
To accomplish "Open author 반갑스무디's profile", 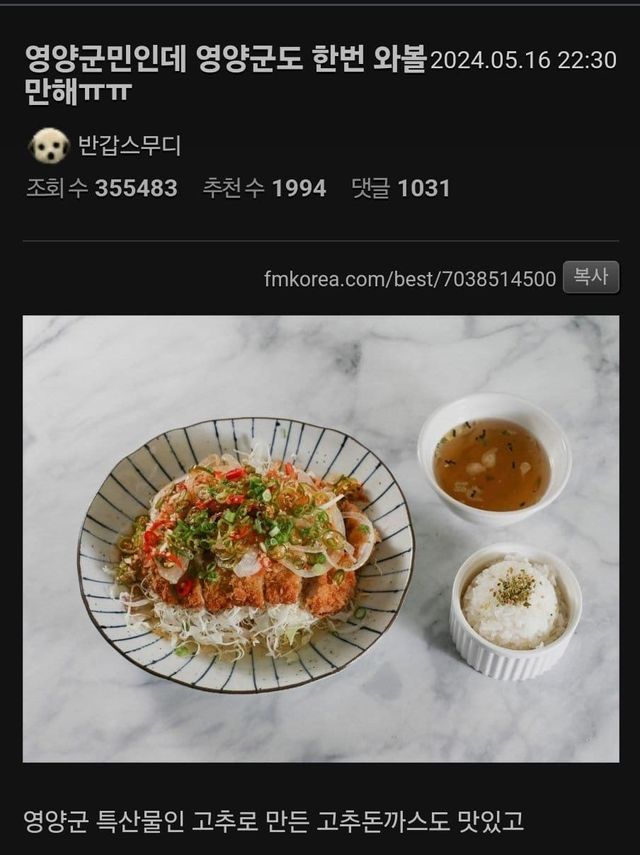I will (129, 146).
